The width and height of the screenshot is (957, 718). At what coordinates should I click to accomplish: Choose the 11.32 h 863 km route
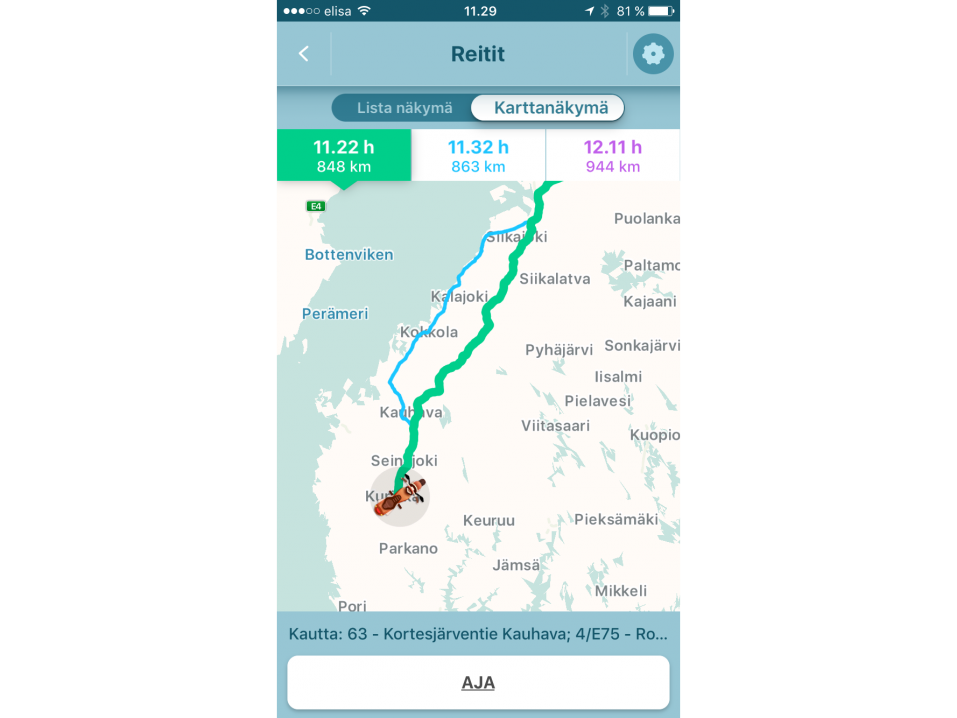click(x=478, y=156)
